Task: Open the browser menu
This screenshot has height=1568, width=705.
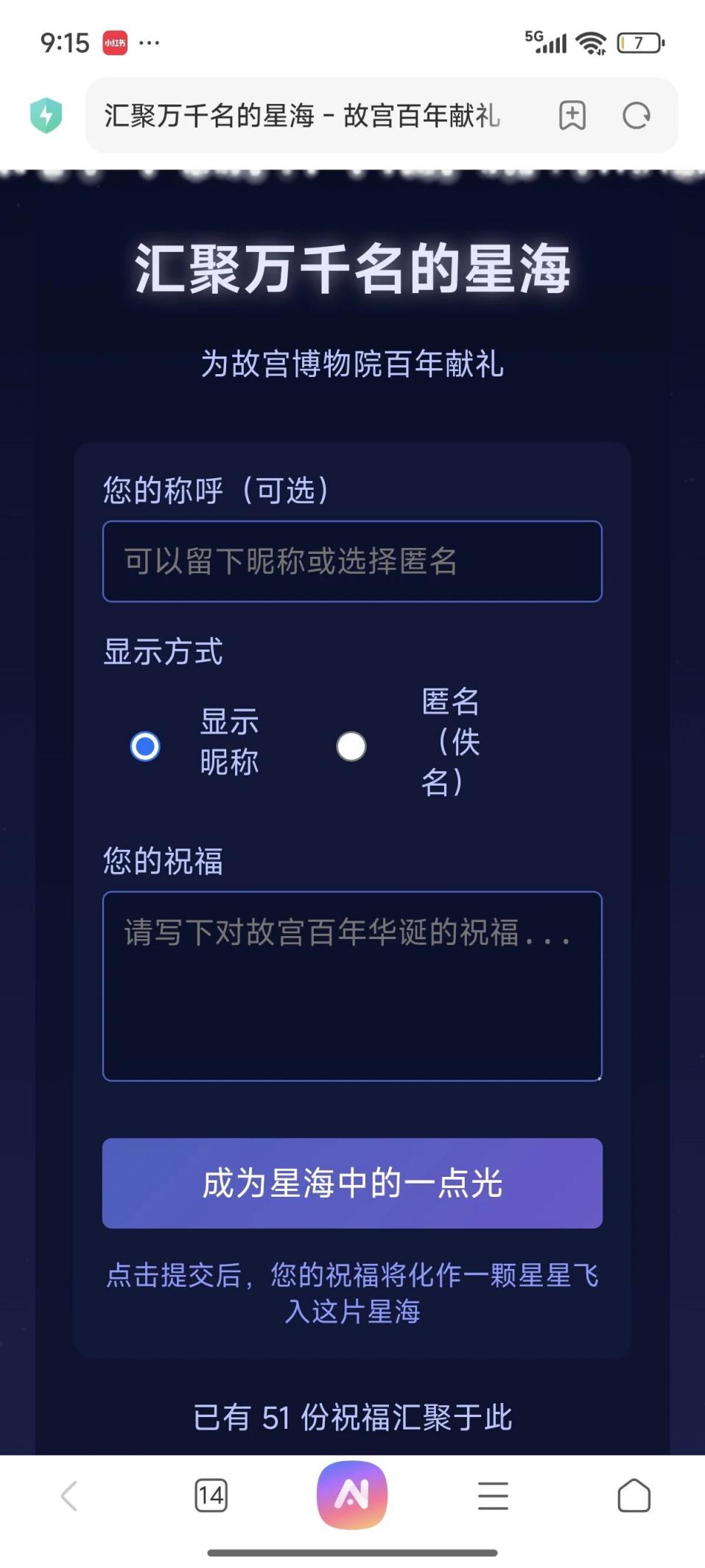Action: (x=493, y=1496)
